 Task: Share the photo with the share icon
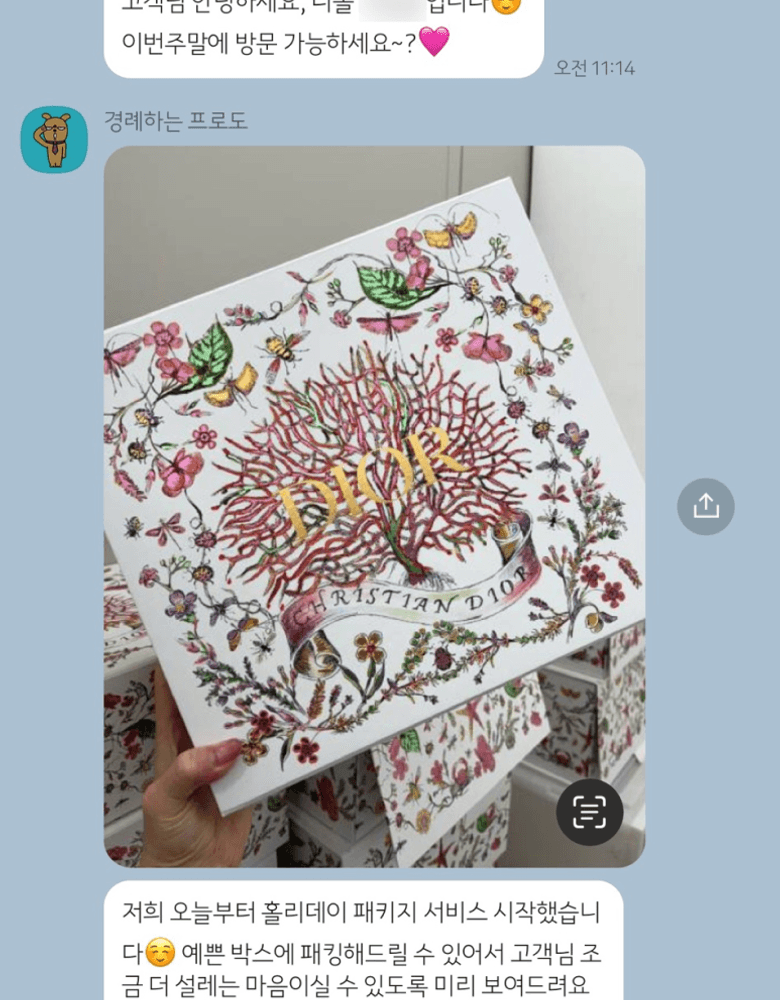[705, 506]
